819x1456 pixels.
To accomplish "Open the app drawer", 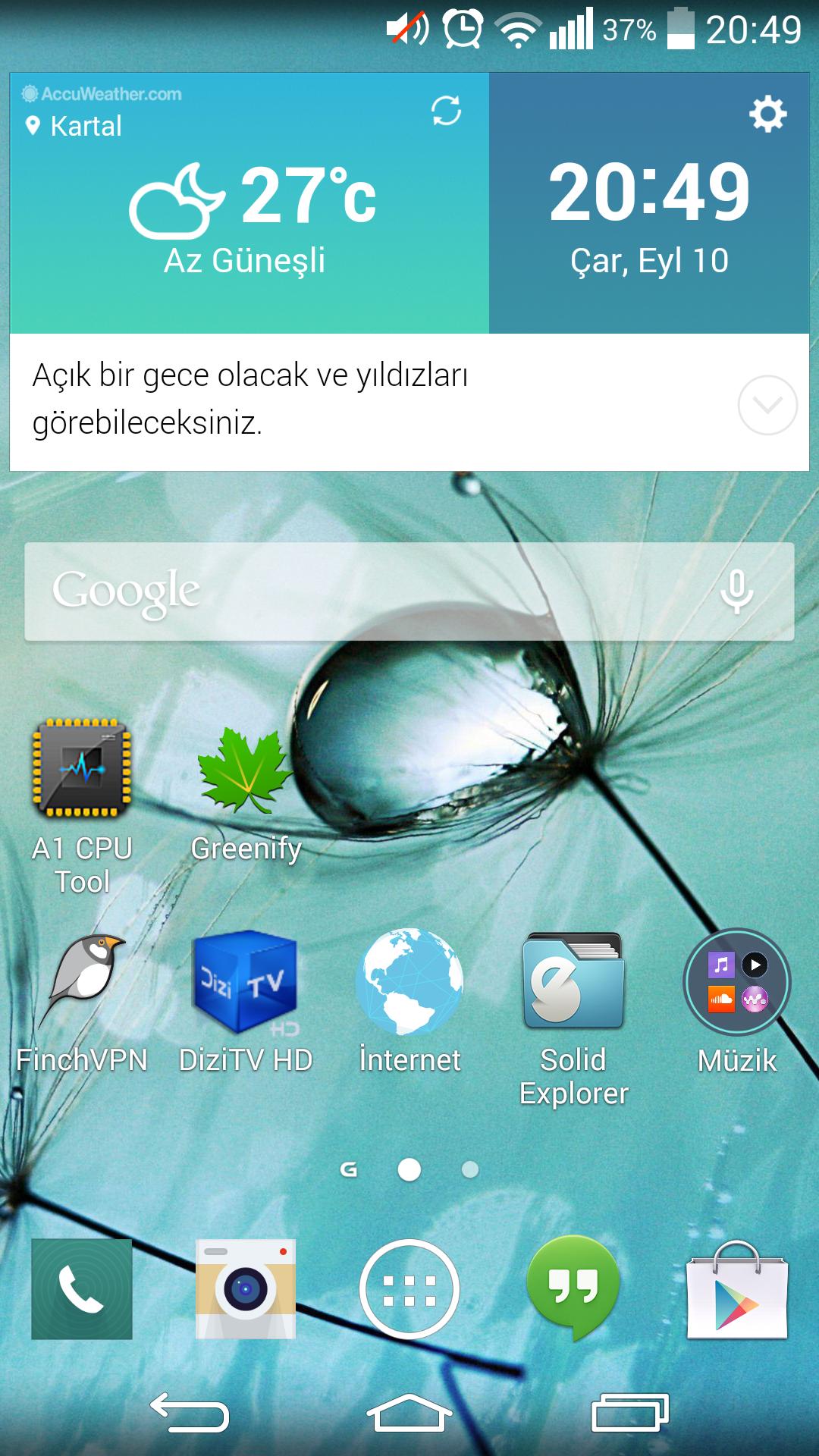I will click(409, 1289).
